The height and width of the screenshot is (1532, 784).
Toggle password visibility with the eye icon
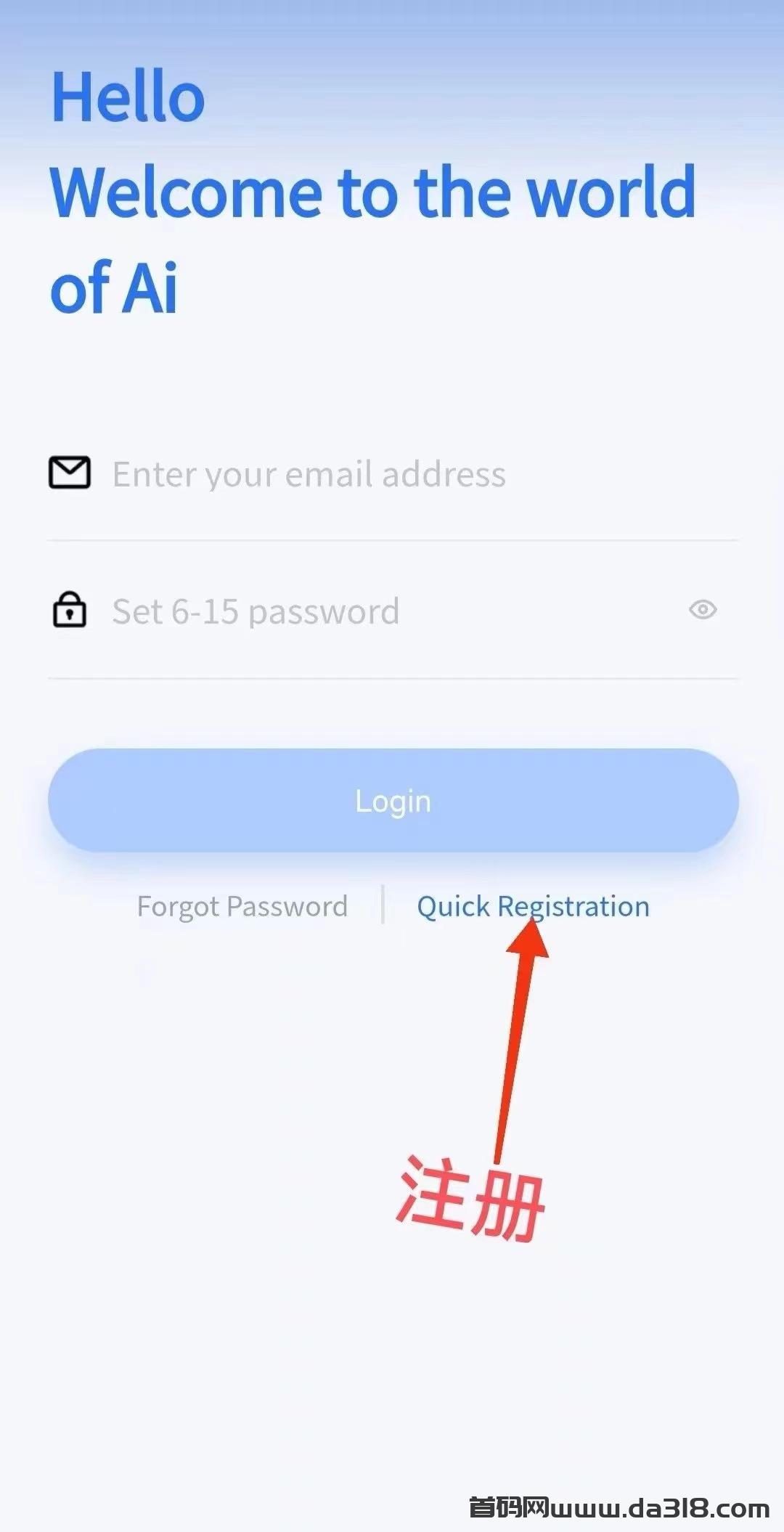[x=703, y=610]
